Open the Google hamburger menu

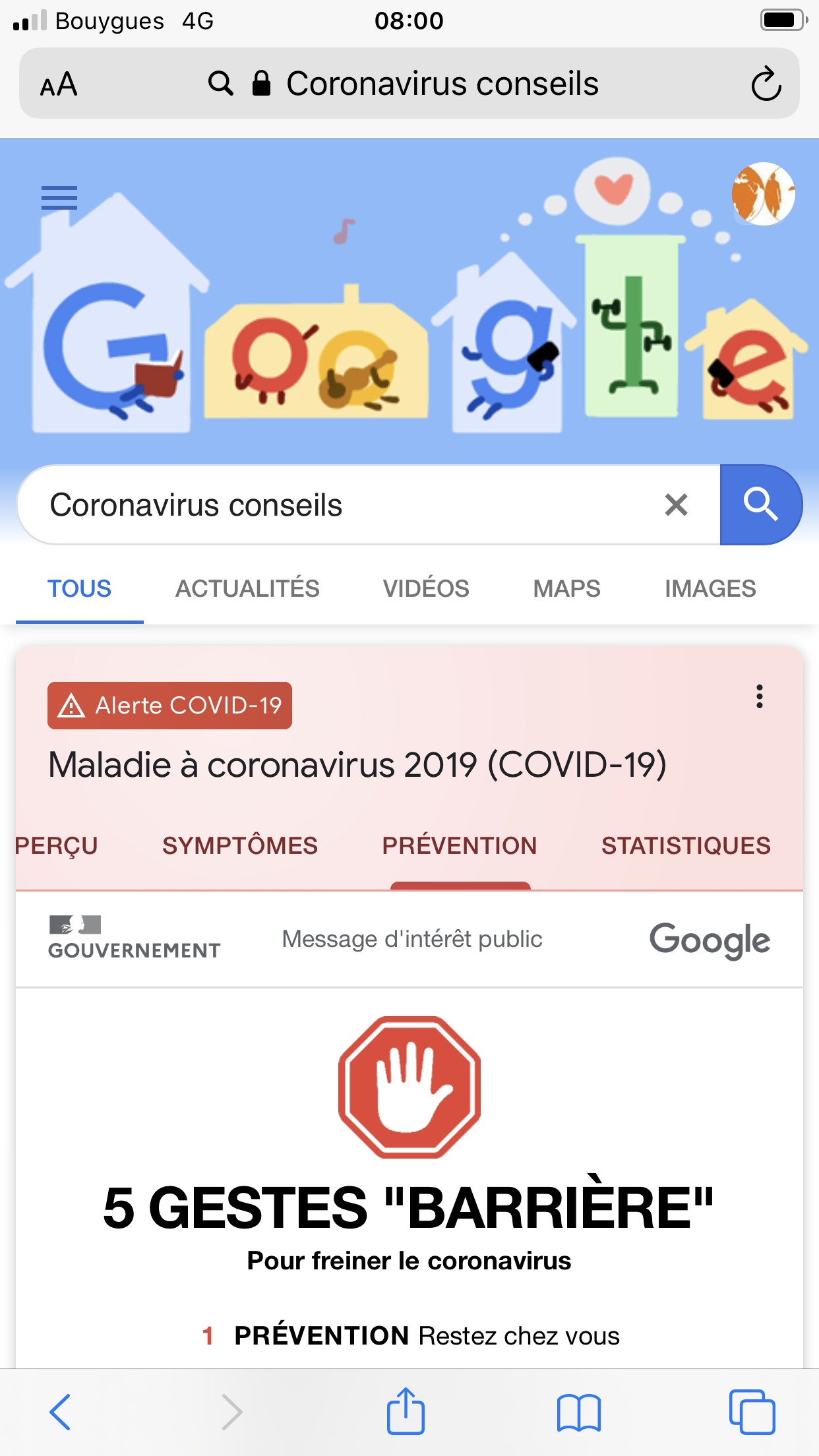click(x=59, y=197)
